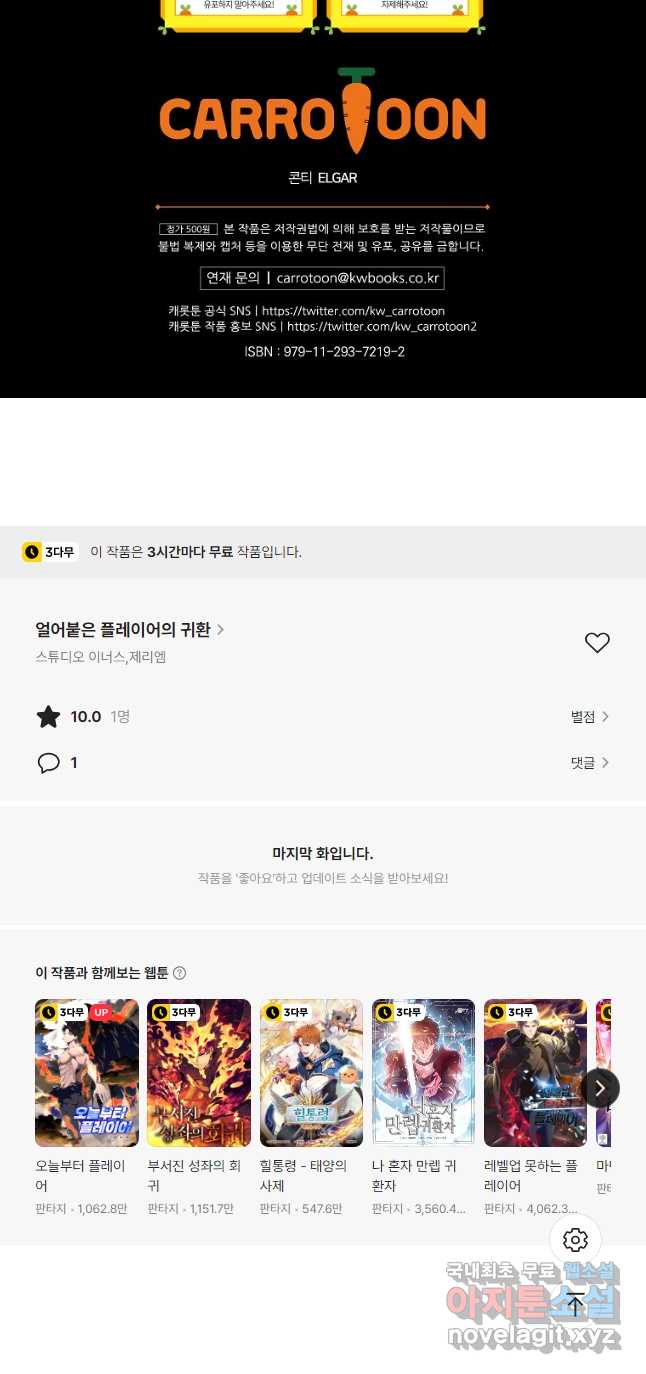Open 얼어붙은 플레이어의 귀환 title page
The image size is (646, 1374).
pyautogui.click(x=129, y=630)
